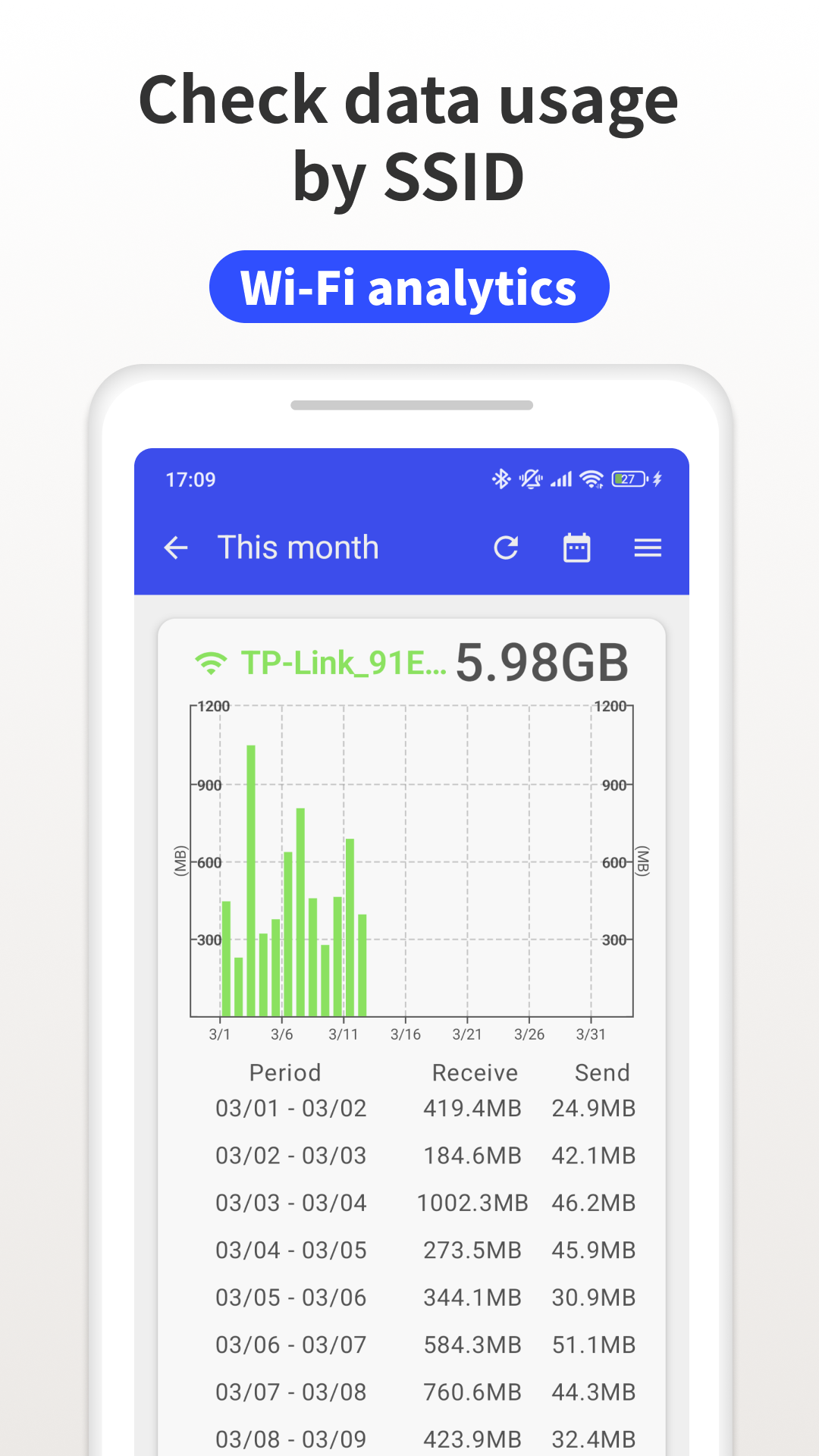This screenshot has width=819, height=1456.
Task: Tap the refresh icon to reload usage data
Action: coord(507,548)
